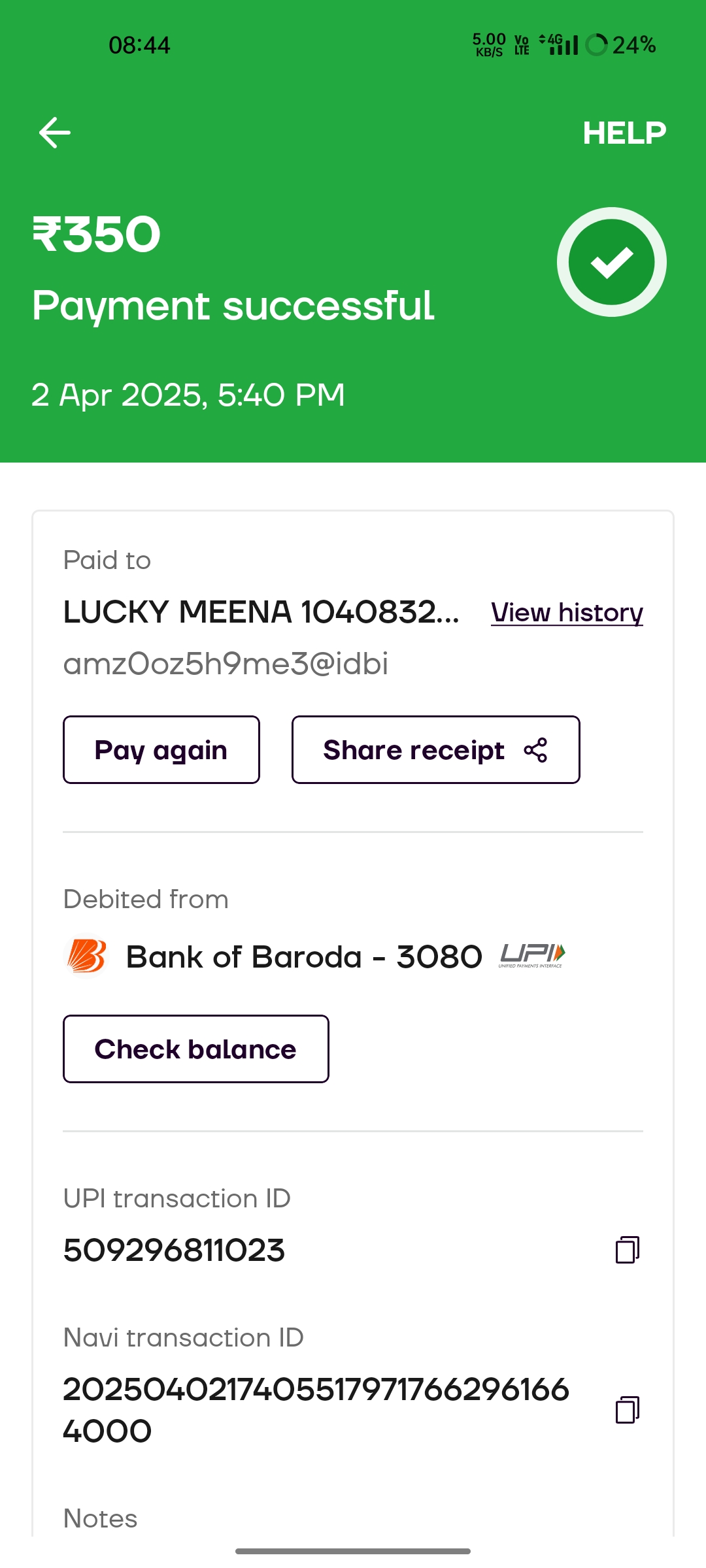Viewport: 706px width, 1568px height.
Task: Copy the Navi transaction ID
Action: (x=627, y=1410)
